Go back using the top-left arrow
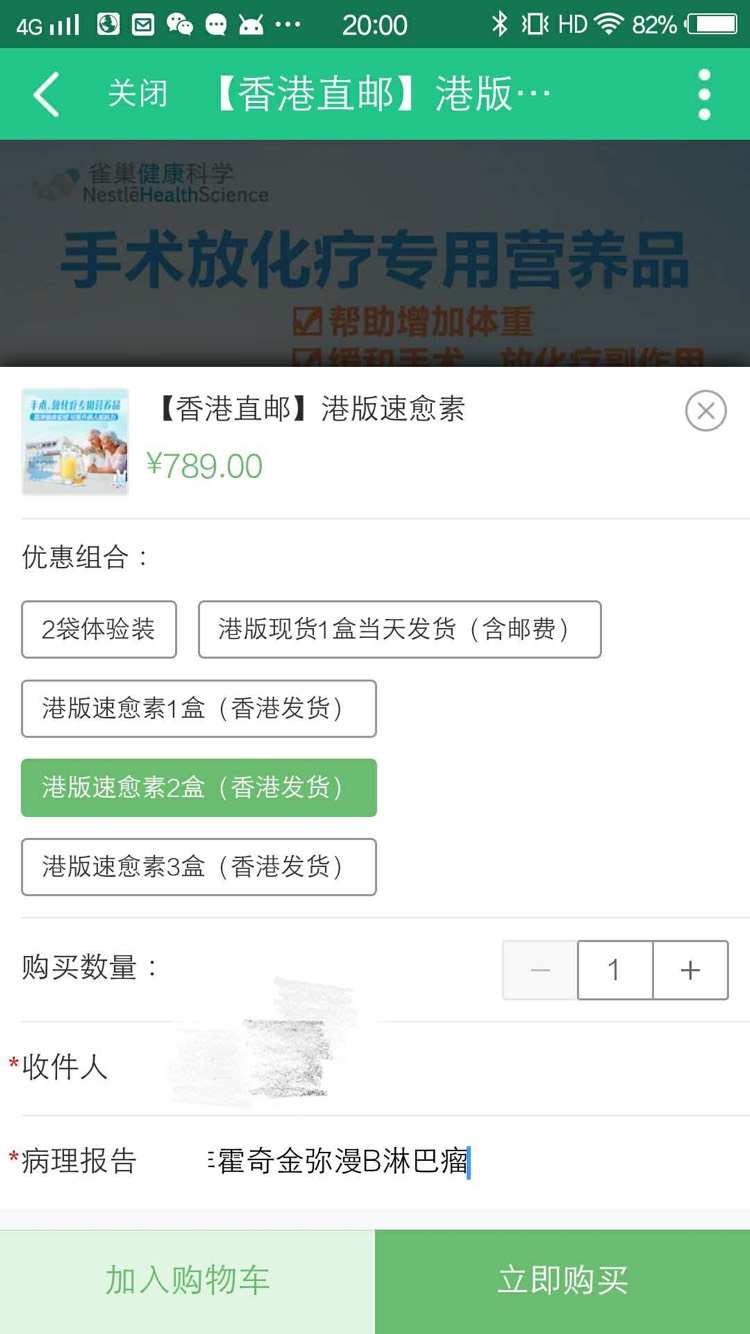750x1334 pixels. pos(46,95)
